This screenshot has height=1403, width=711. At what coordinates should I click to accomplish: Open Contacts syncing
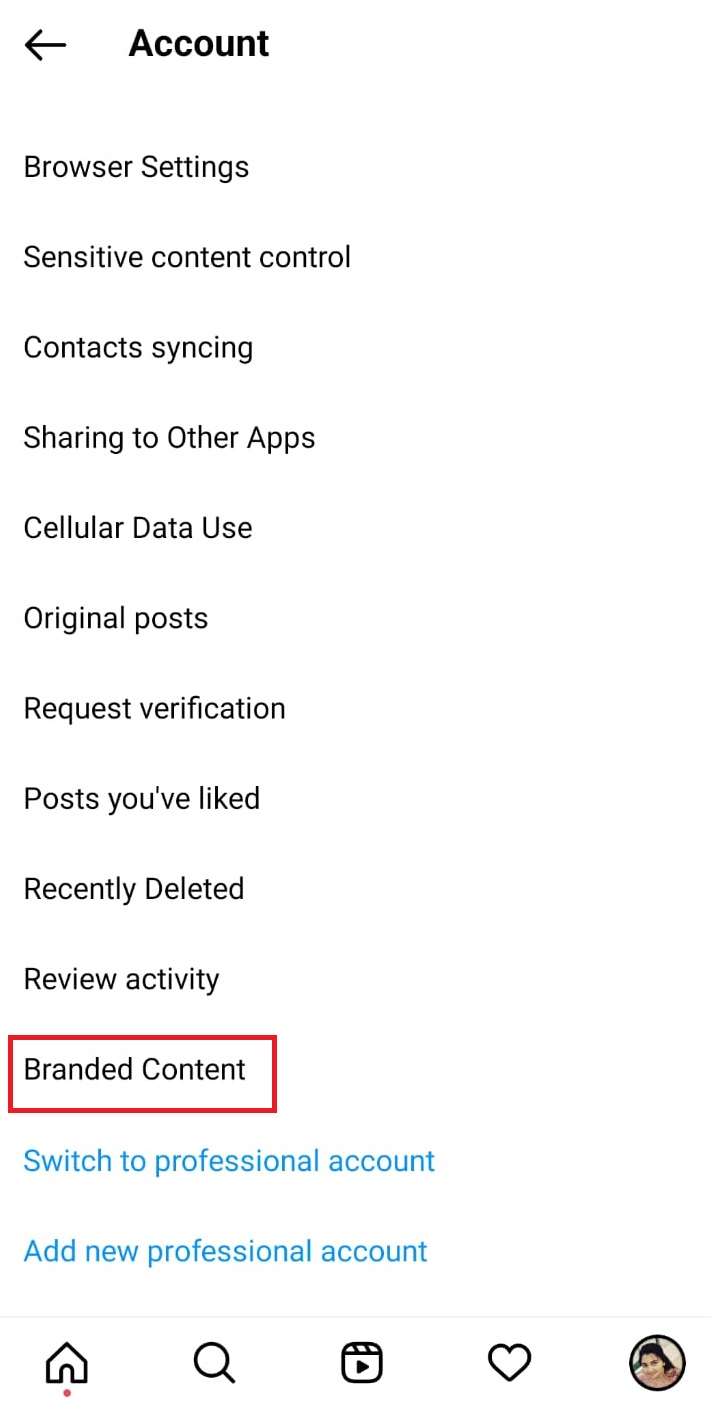pos(138,348)
